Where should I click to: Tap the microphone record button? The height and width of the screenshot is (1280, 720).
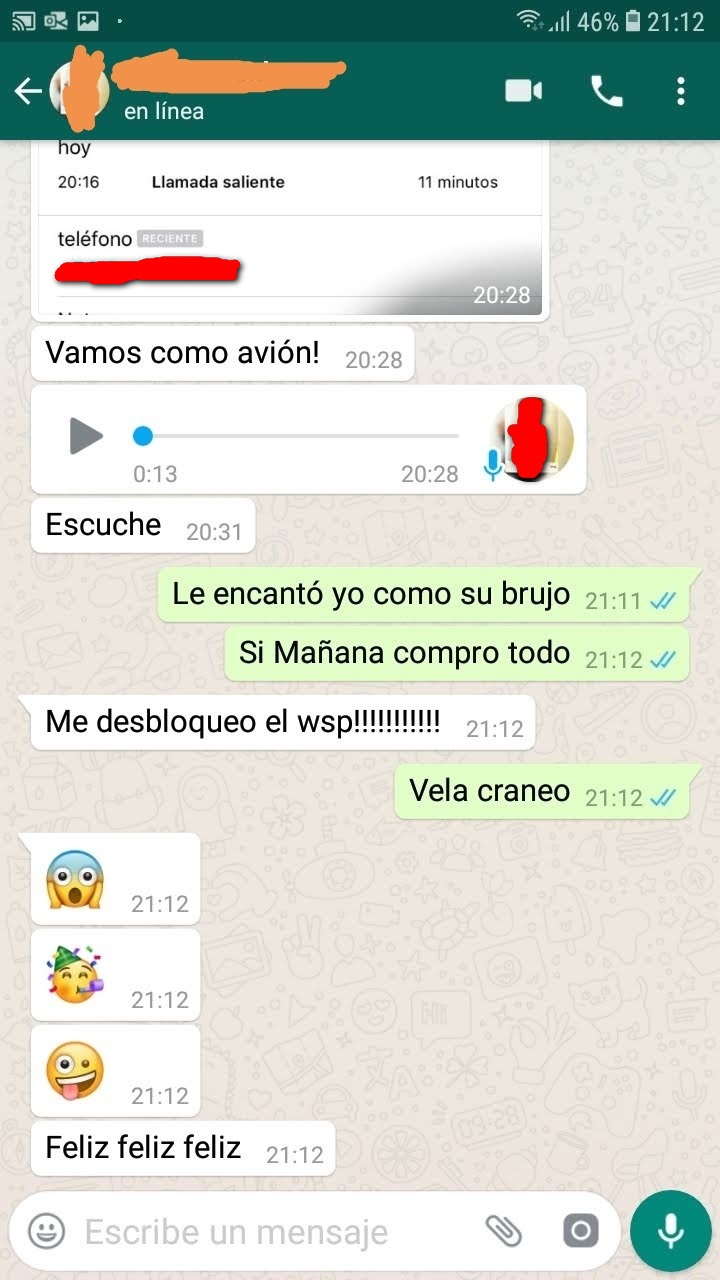click(670, 1231)
